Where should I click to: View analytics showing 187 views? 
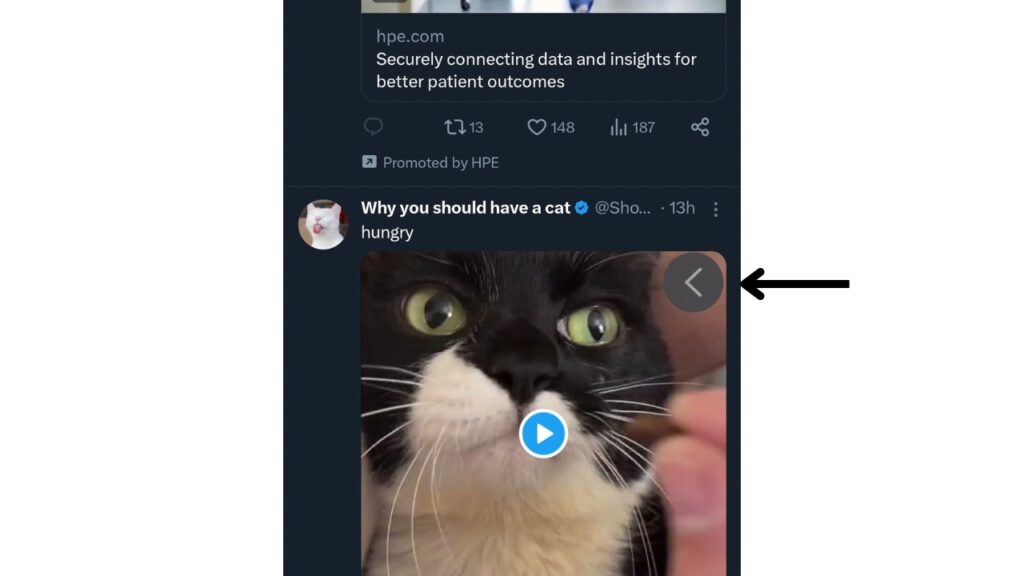click(619, 127)
